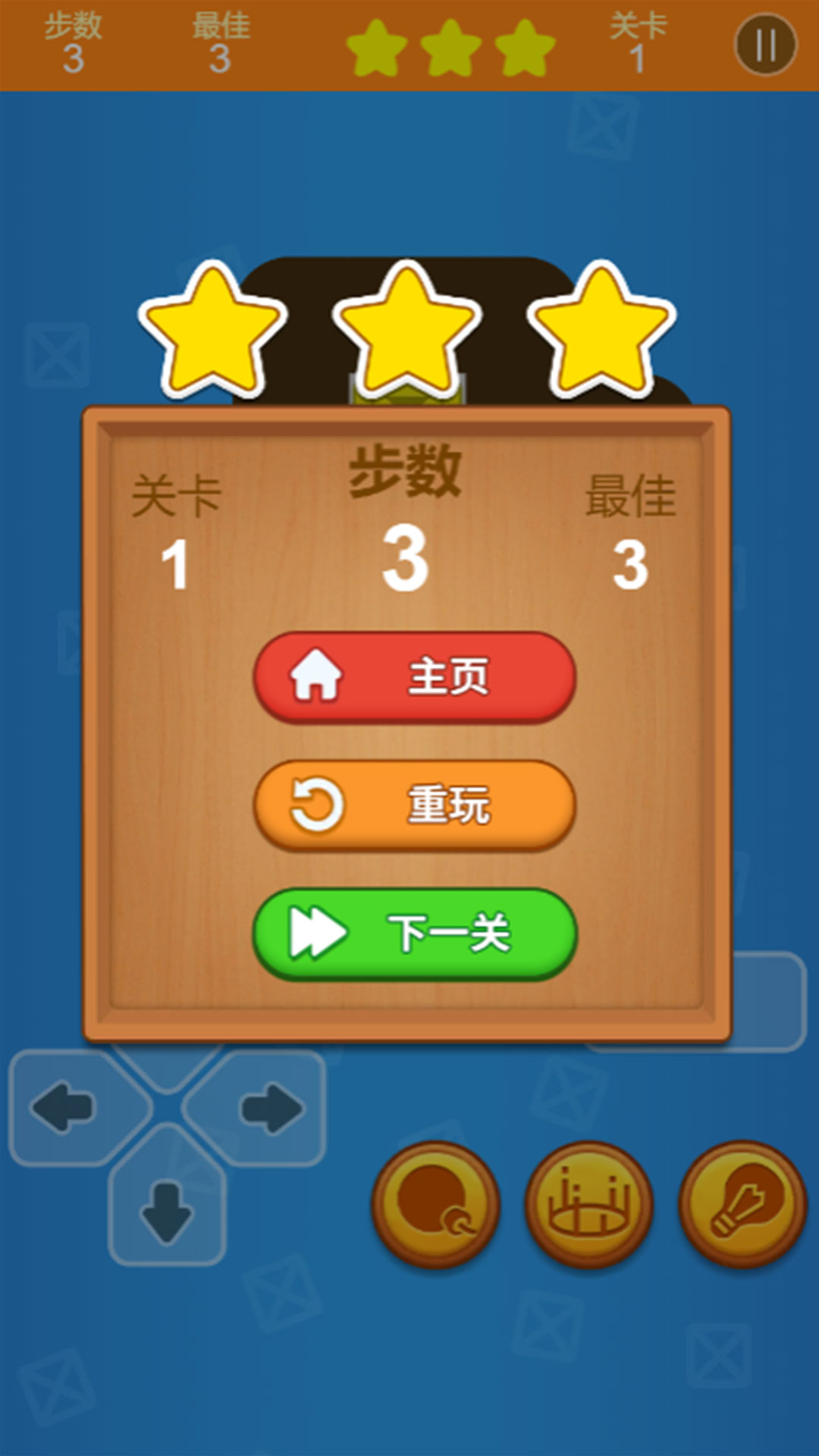Pause the game with the top-right button
The height and width of the screenshot is (1456, 819).
(765, 45)
